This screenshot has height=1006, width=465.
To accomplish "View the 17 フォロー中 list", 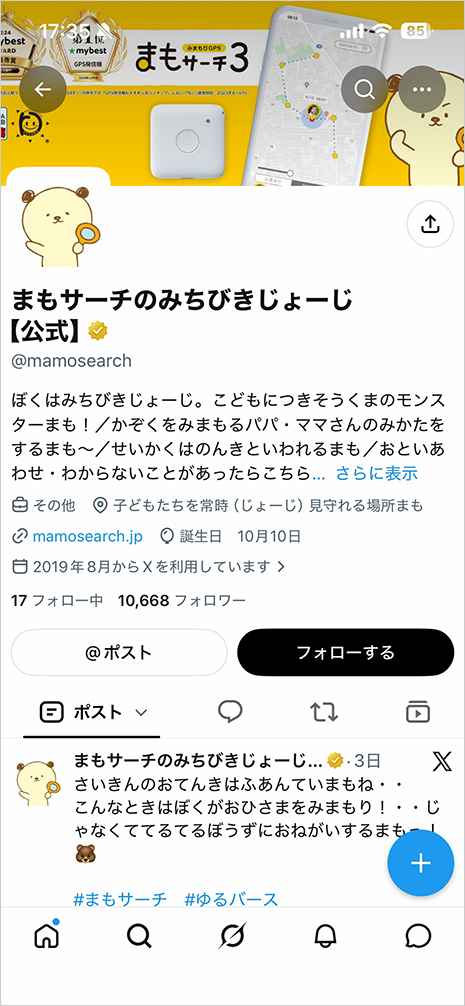I will click(x=58, y=601).
